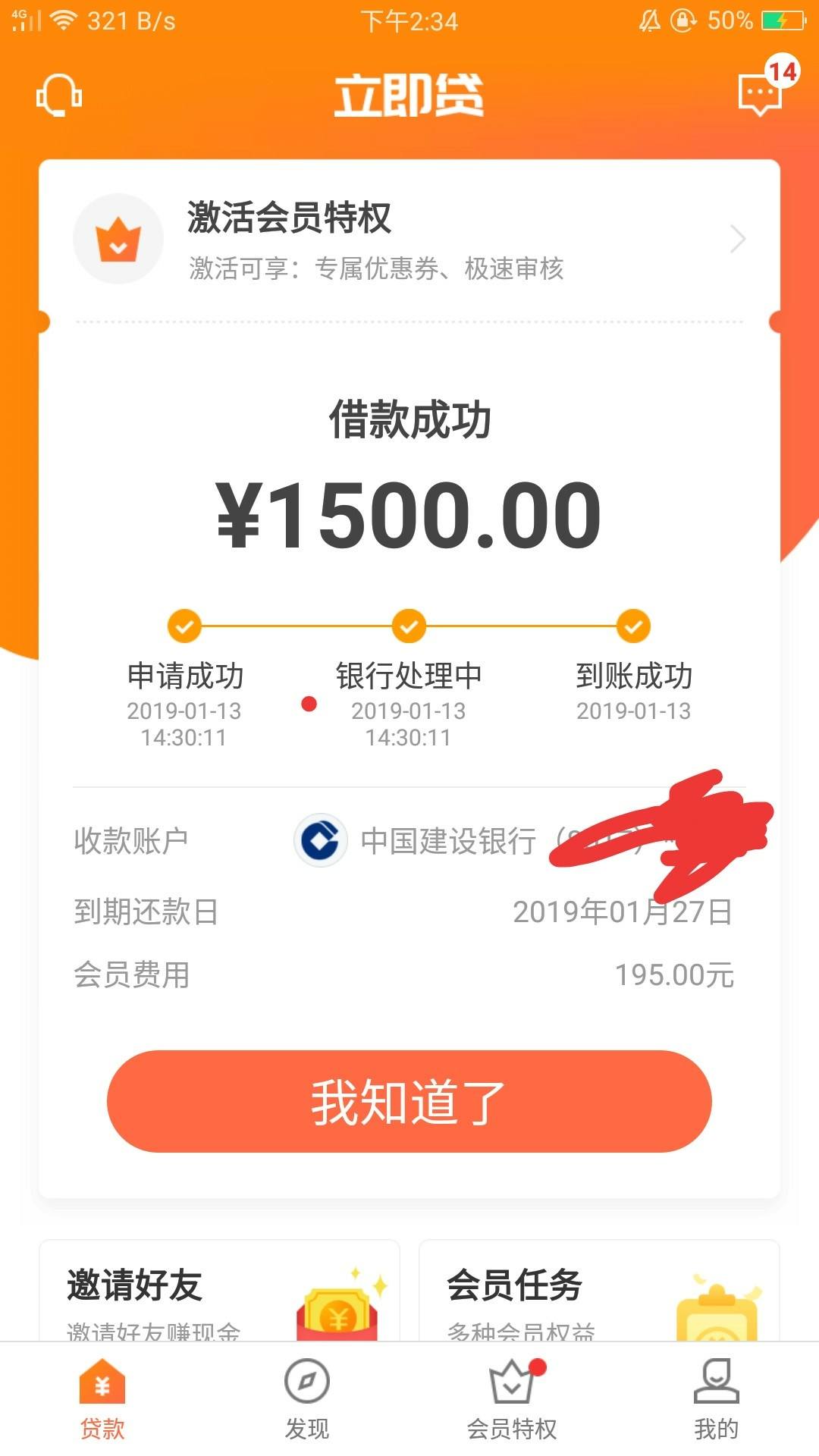Click the 银行处理中 progress marker
819x1456 pixels.
point(409,627)
